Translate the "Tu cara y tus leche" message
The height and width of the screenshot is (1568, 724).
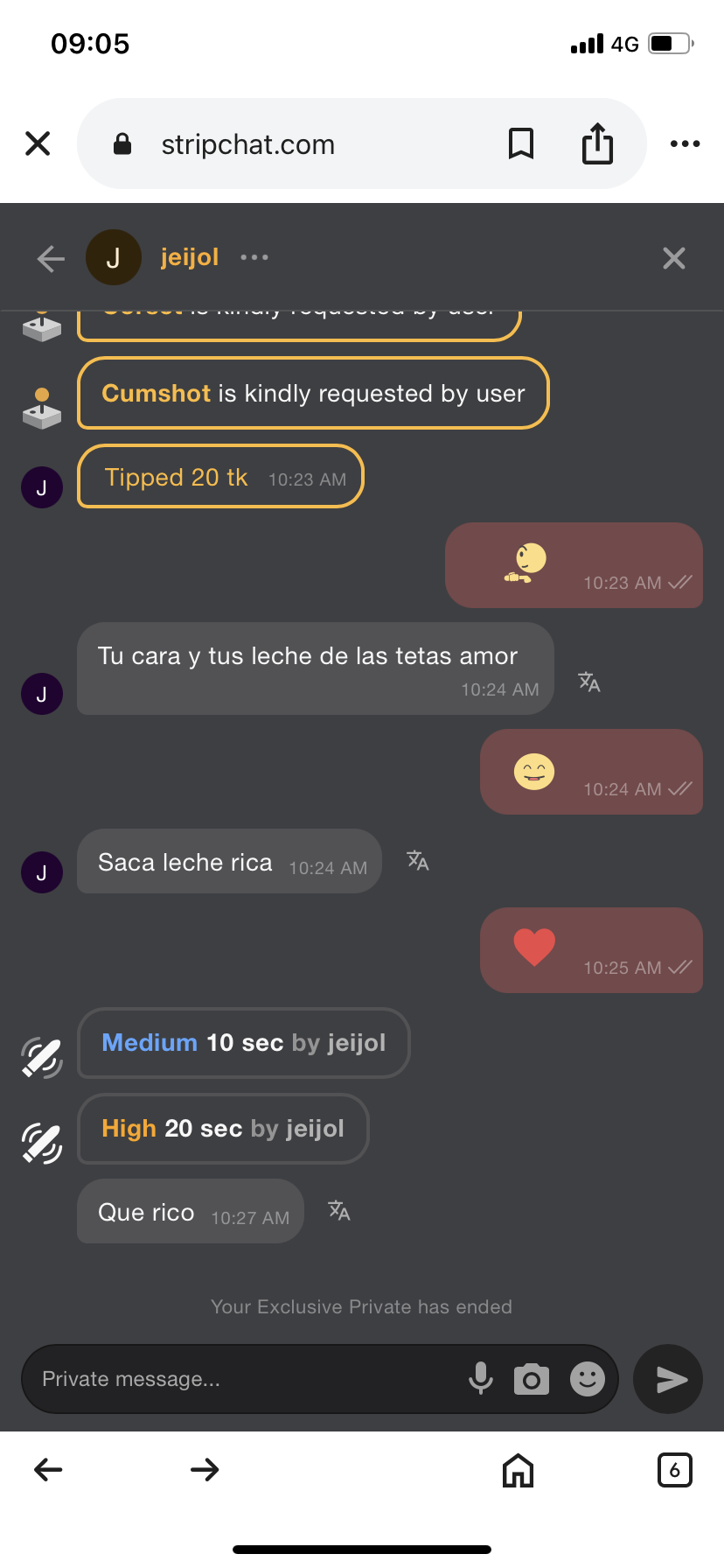click(x=589, y=682)
